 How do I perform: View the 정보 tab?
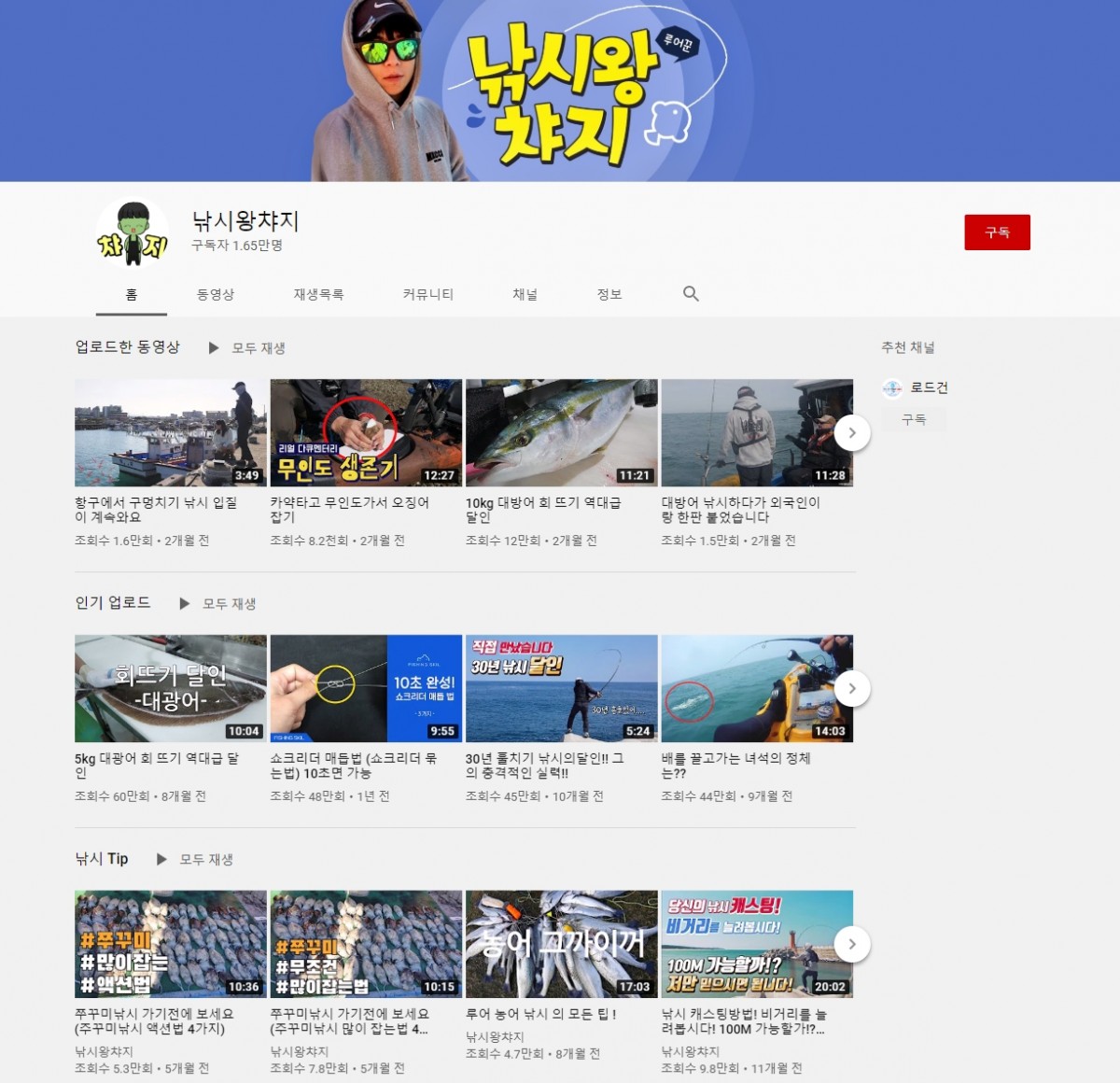point(609,294)
